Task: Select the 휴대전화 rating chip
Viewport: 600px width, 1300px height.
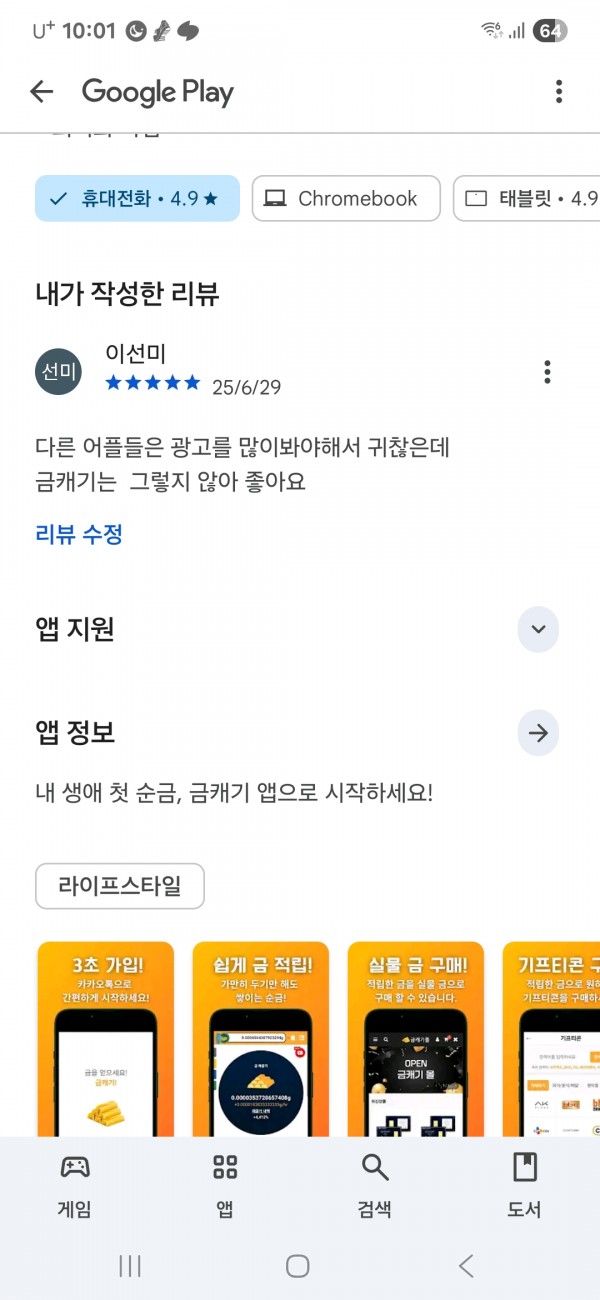Action: (x=137, y=198)
